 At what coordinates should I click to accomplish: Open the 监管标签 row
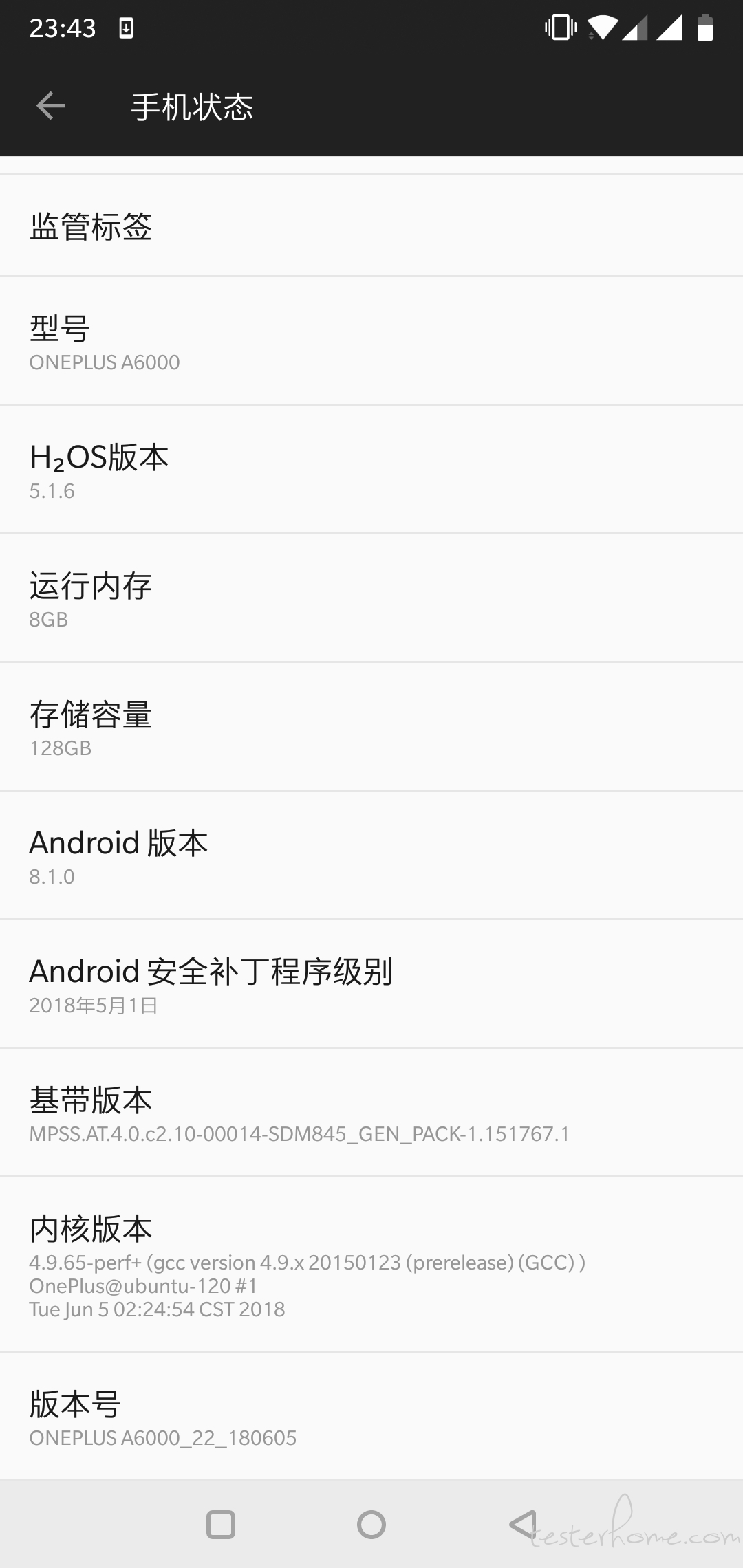(371, 226)
